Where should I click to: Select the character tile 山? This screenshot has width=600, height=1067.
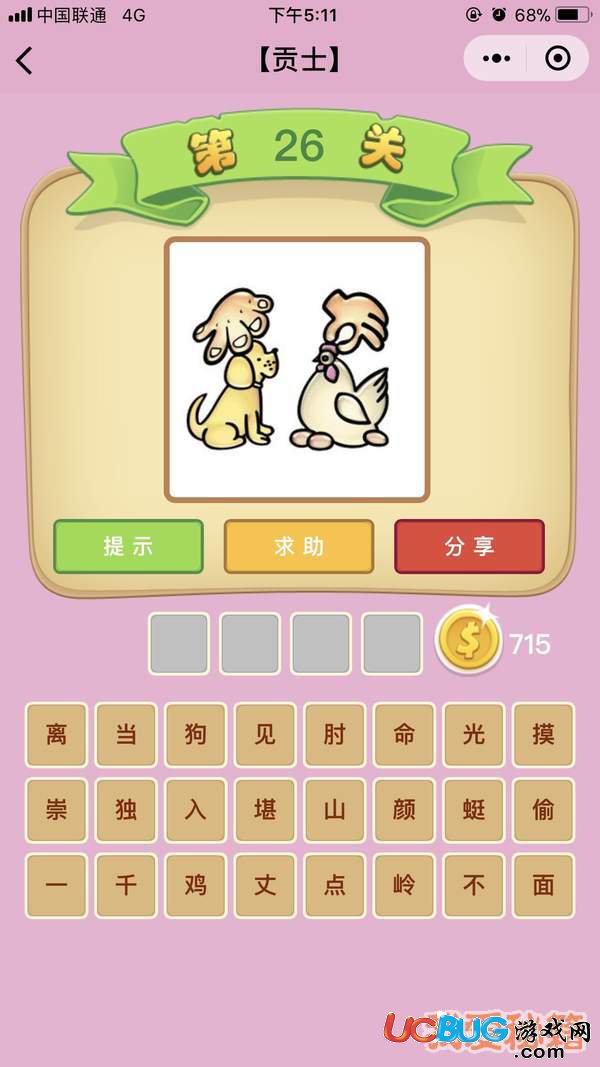tap(335, 809)
